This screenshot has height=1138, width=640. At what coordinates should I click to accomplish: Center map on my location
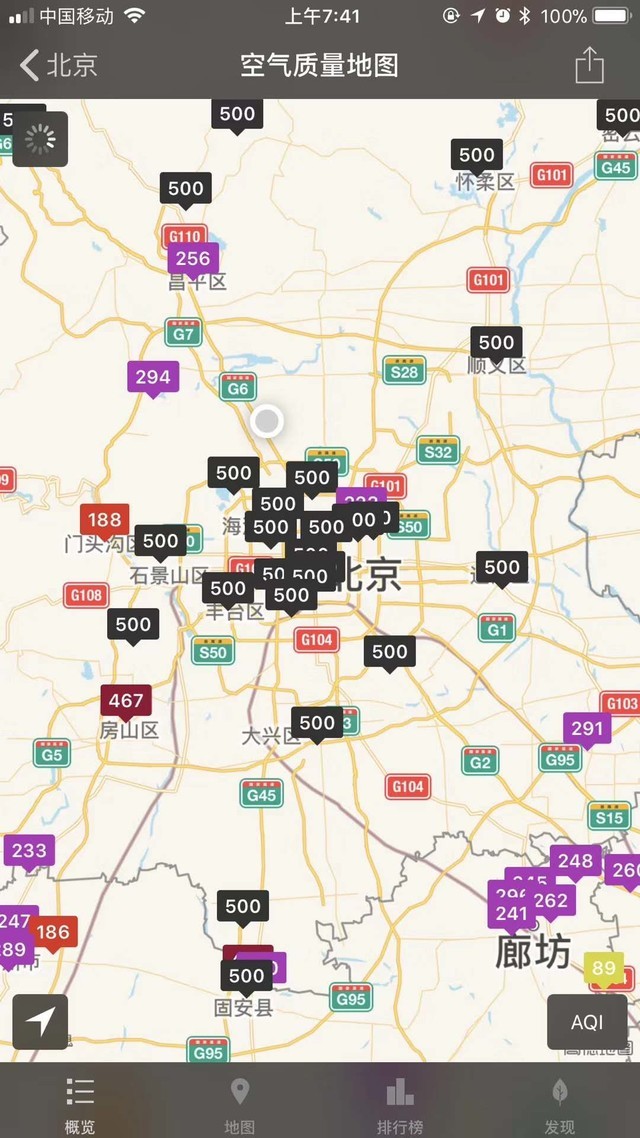40,1021
